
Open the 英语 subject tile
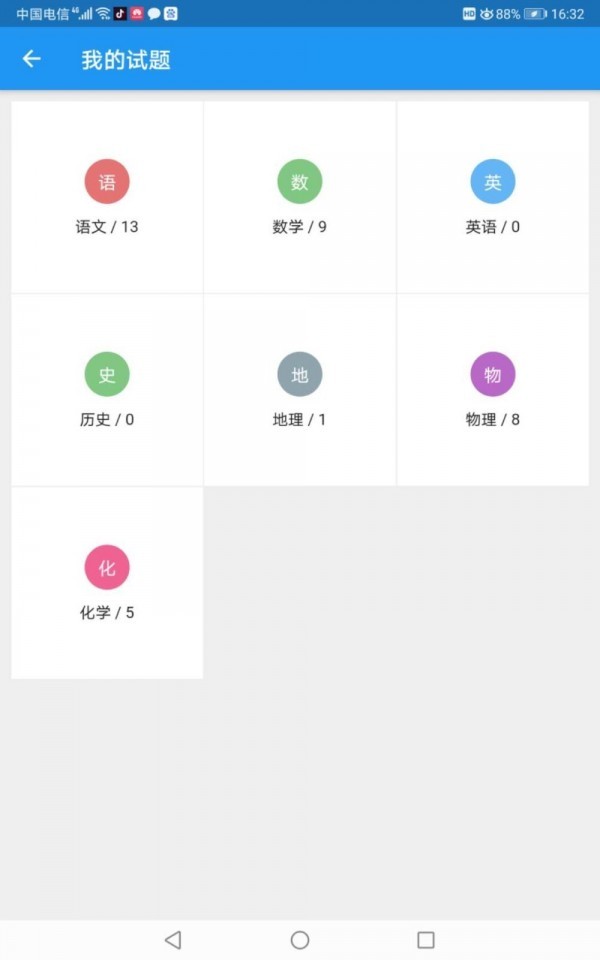493,197
